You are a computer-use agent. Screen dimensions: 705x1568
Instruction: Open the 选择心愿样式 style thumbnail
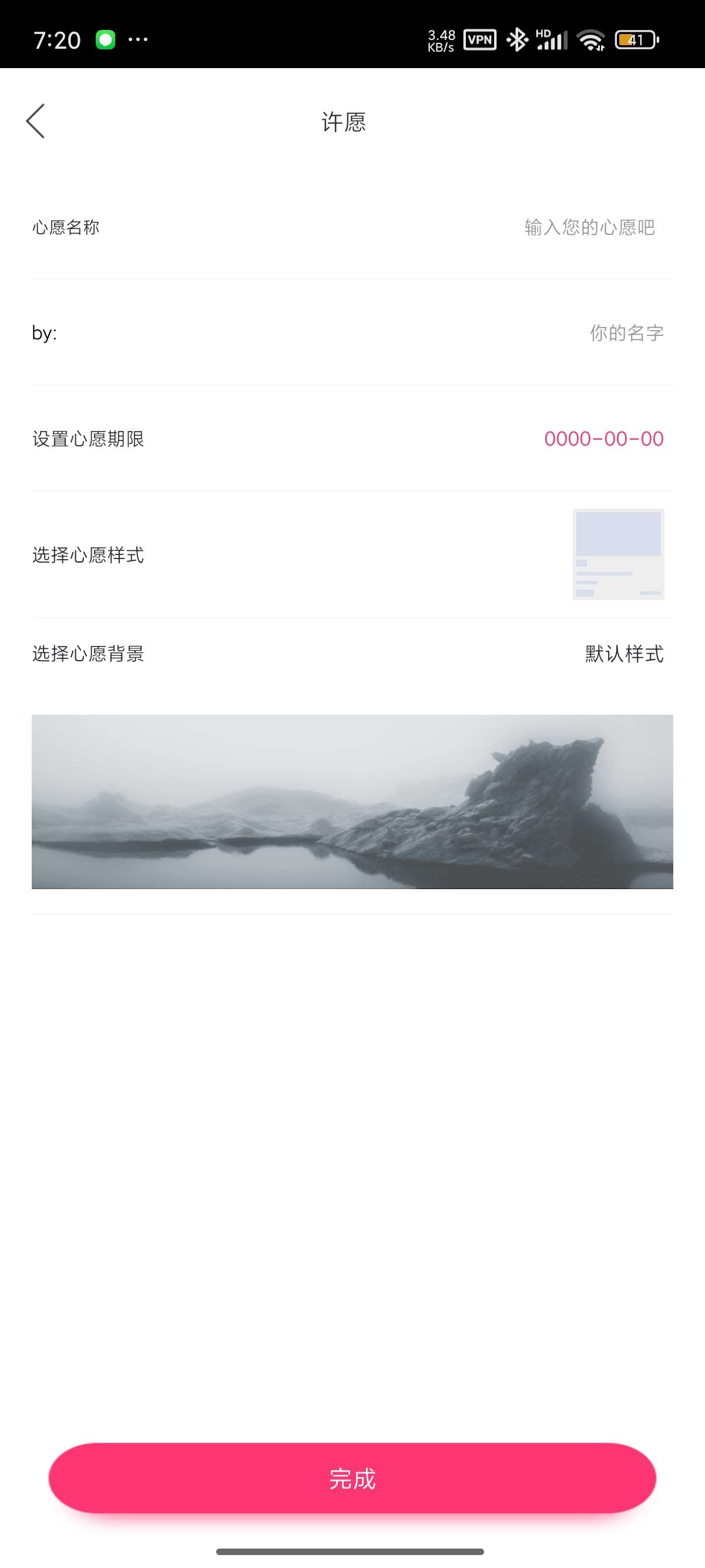[x=617, y=554]
